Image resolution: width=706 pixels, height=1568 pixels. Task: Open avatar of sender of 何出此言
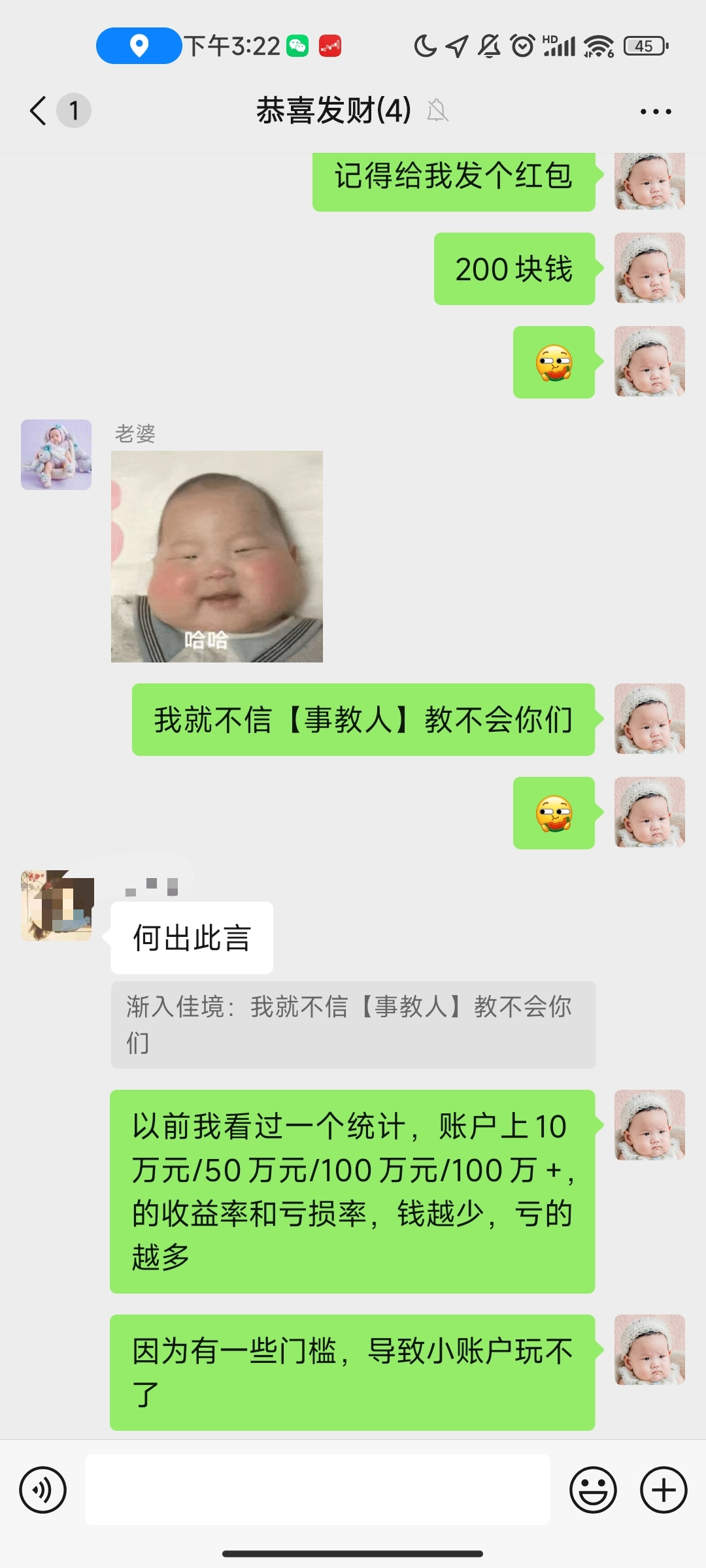click(x=57, y=906)
